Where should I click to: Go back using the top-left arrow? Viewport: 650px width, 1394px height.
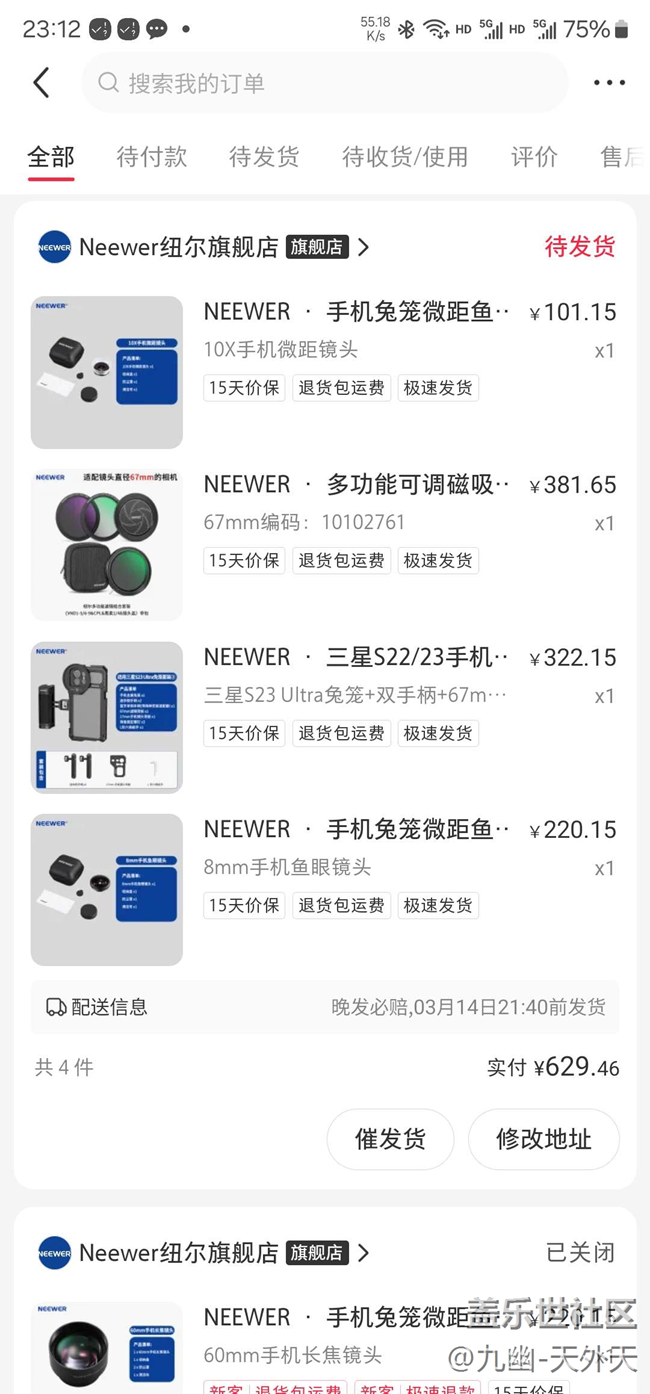(x=41, y=83)
